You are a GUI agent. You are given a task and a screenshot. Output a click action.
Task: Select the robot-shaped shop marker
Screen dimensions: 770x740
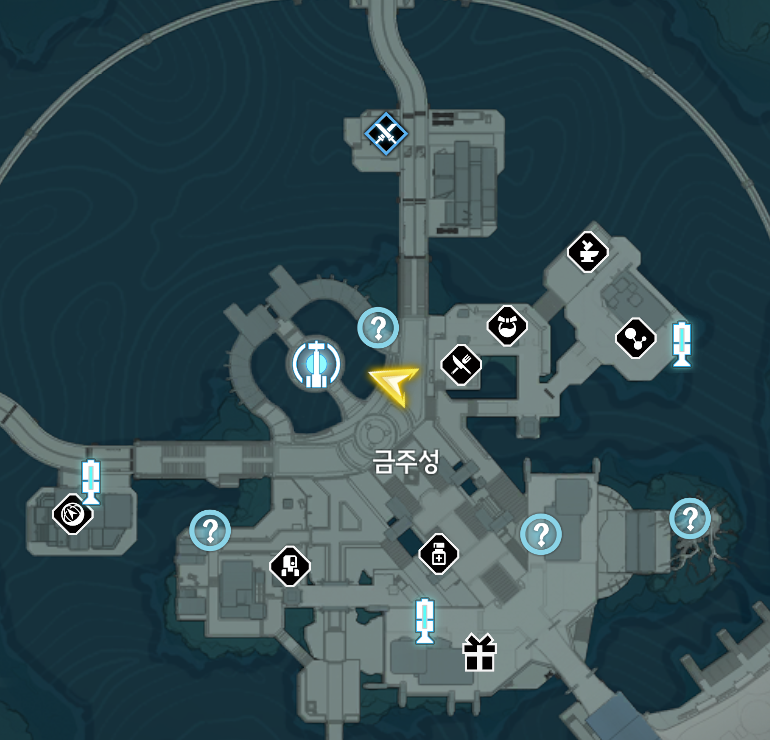coord(290,567)
